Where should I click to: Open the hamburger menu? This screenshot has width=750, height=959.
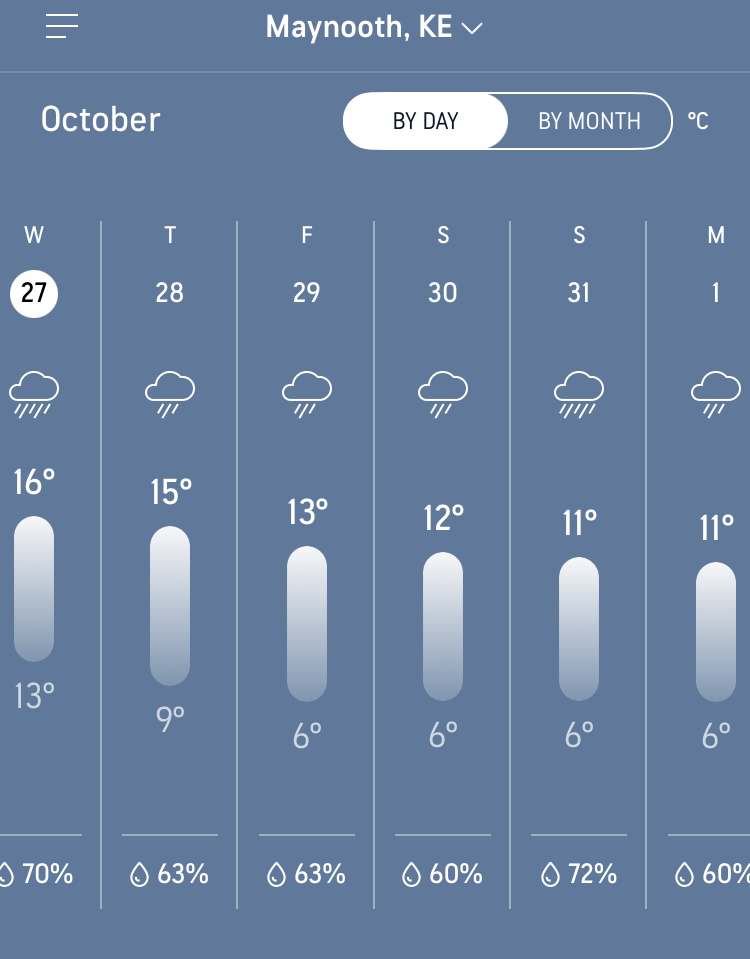pos(62,27)
